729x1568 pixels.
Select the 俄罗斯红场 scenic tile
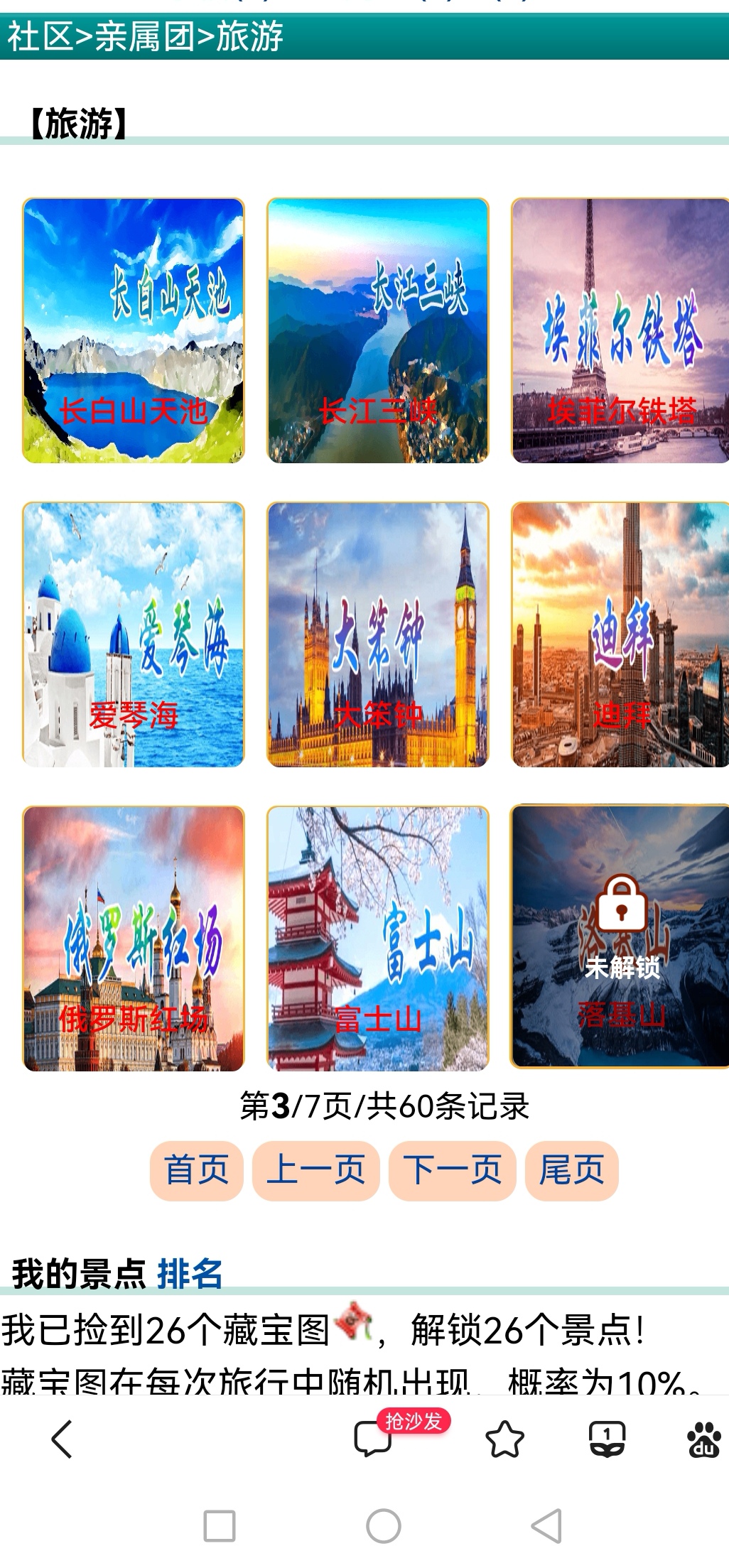(134, 938)
